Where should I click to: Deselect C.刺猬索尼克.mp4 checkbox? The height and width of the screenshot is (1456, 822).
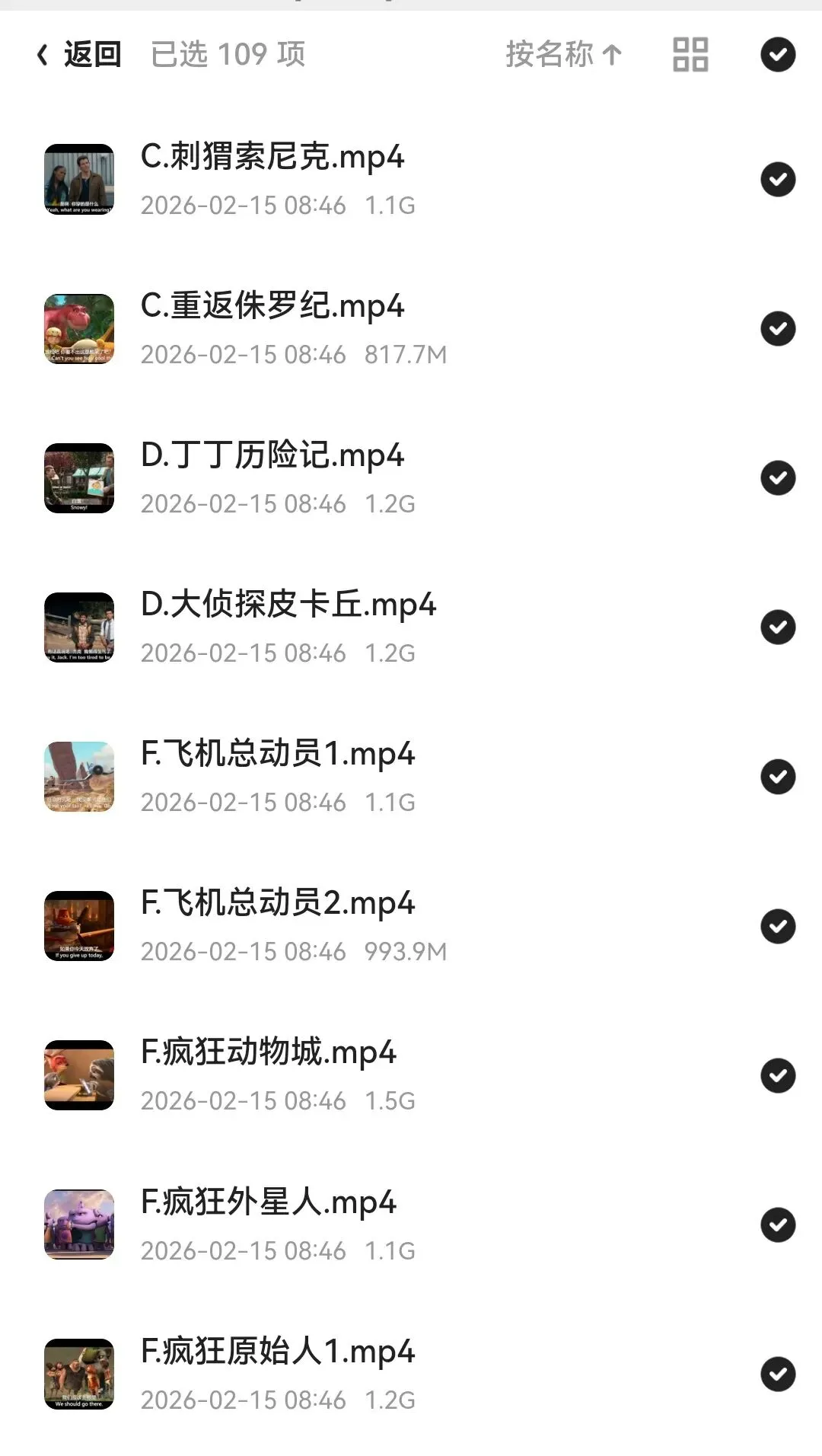click(778, 180)
